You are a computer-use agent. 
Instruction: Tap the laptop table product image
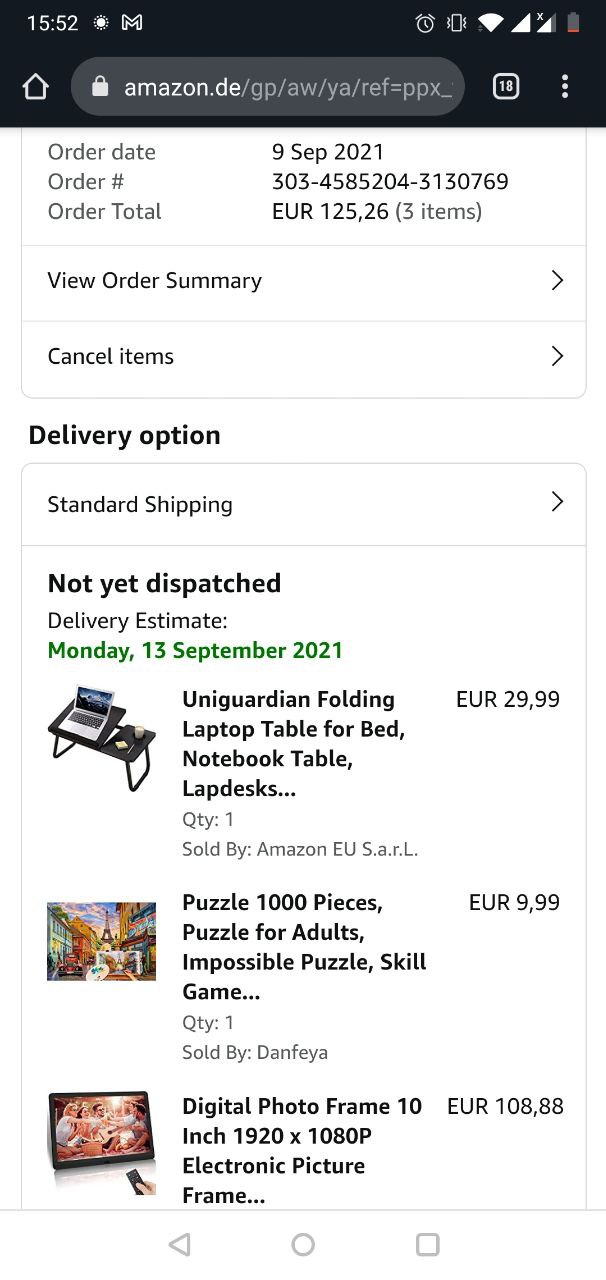(x=101, y=737)
